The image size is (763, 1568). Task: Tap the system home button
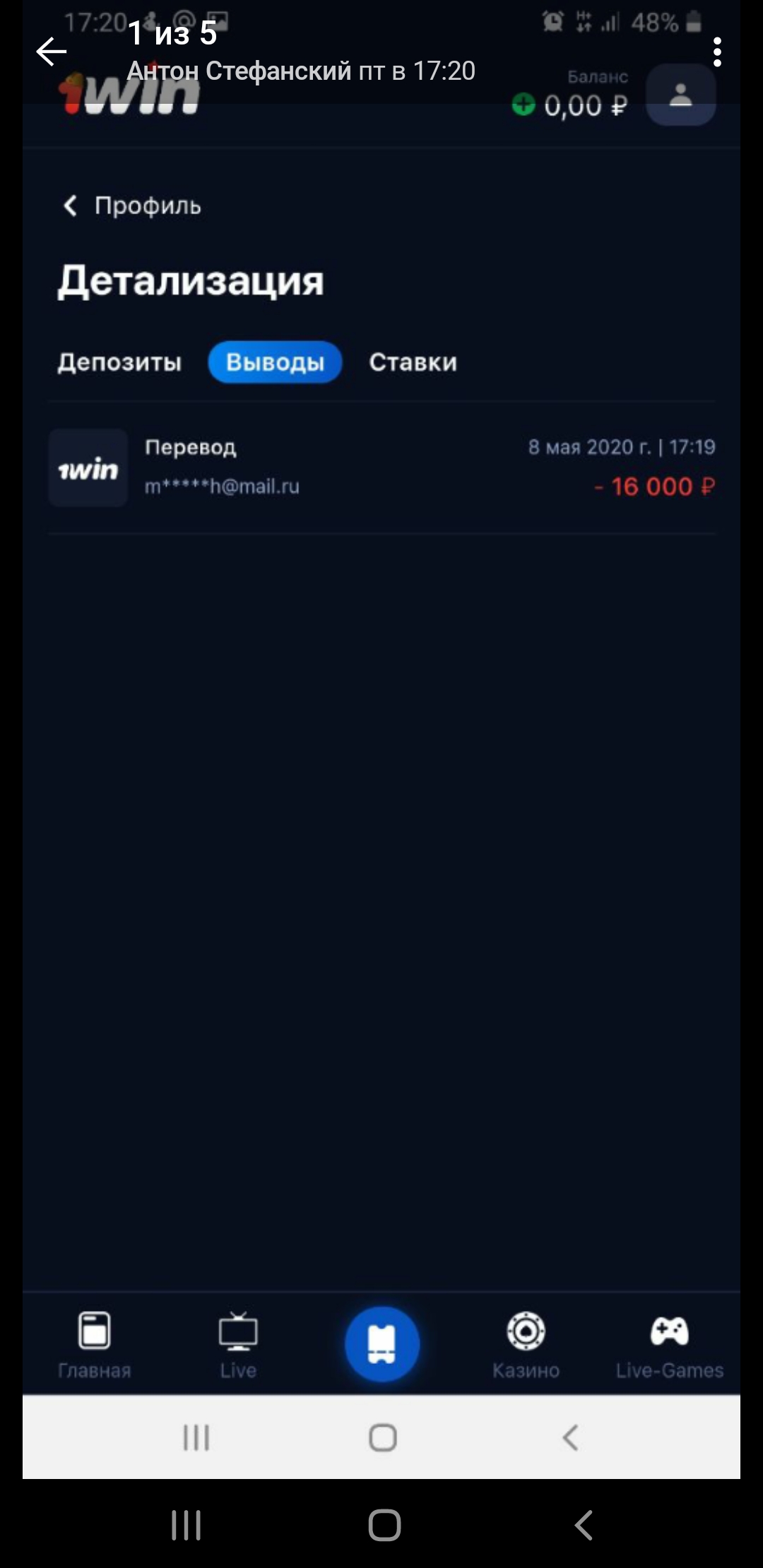(x=384, y=1525)
